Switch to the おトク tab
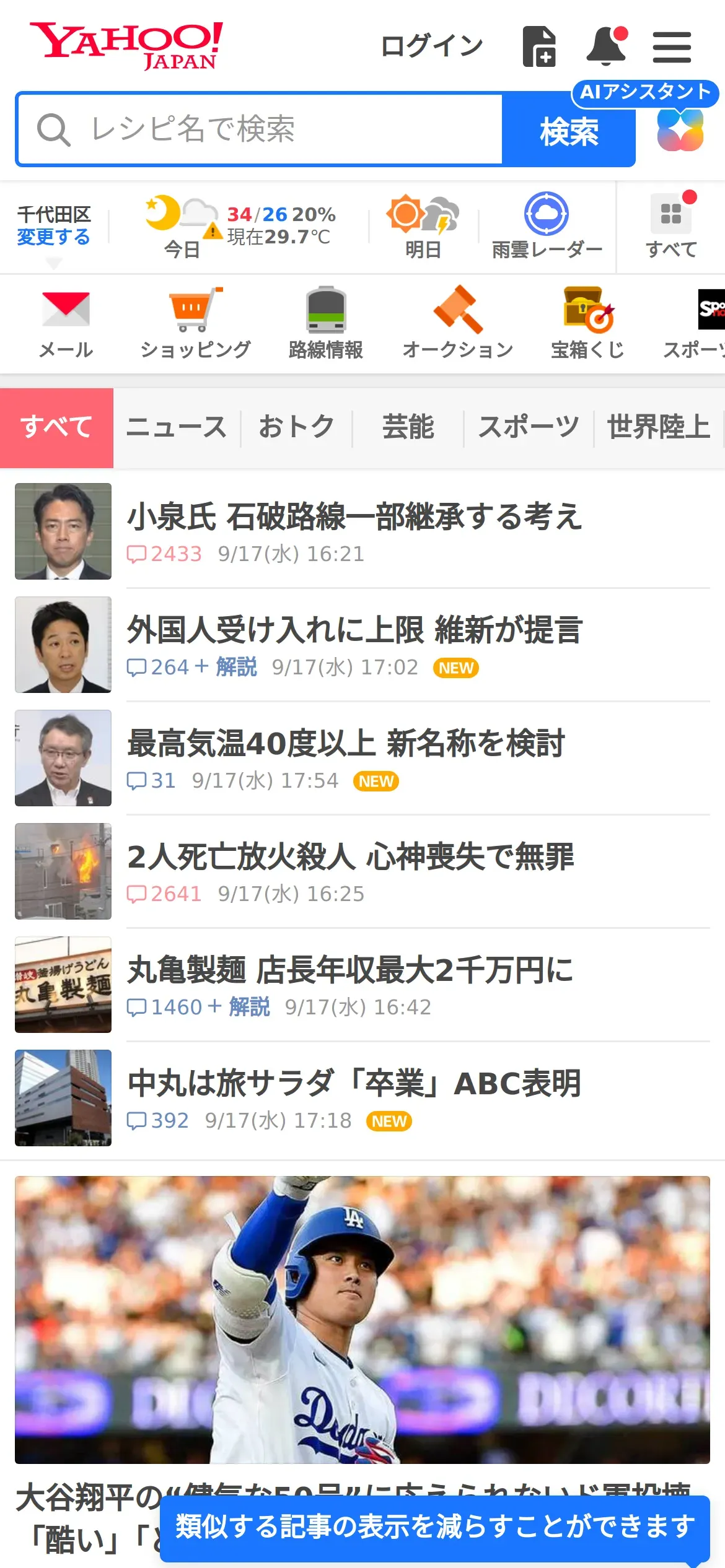The width and height of the screenshot is (725, 1568). pos(297,427)
